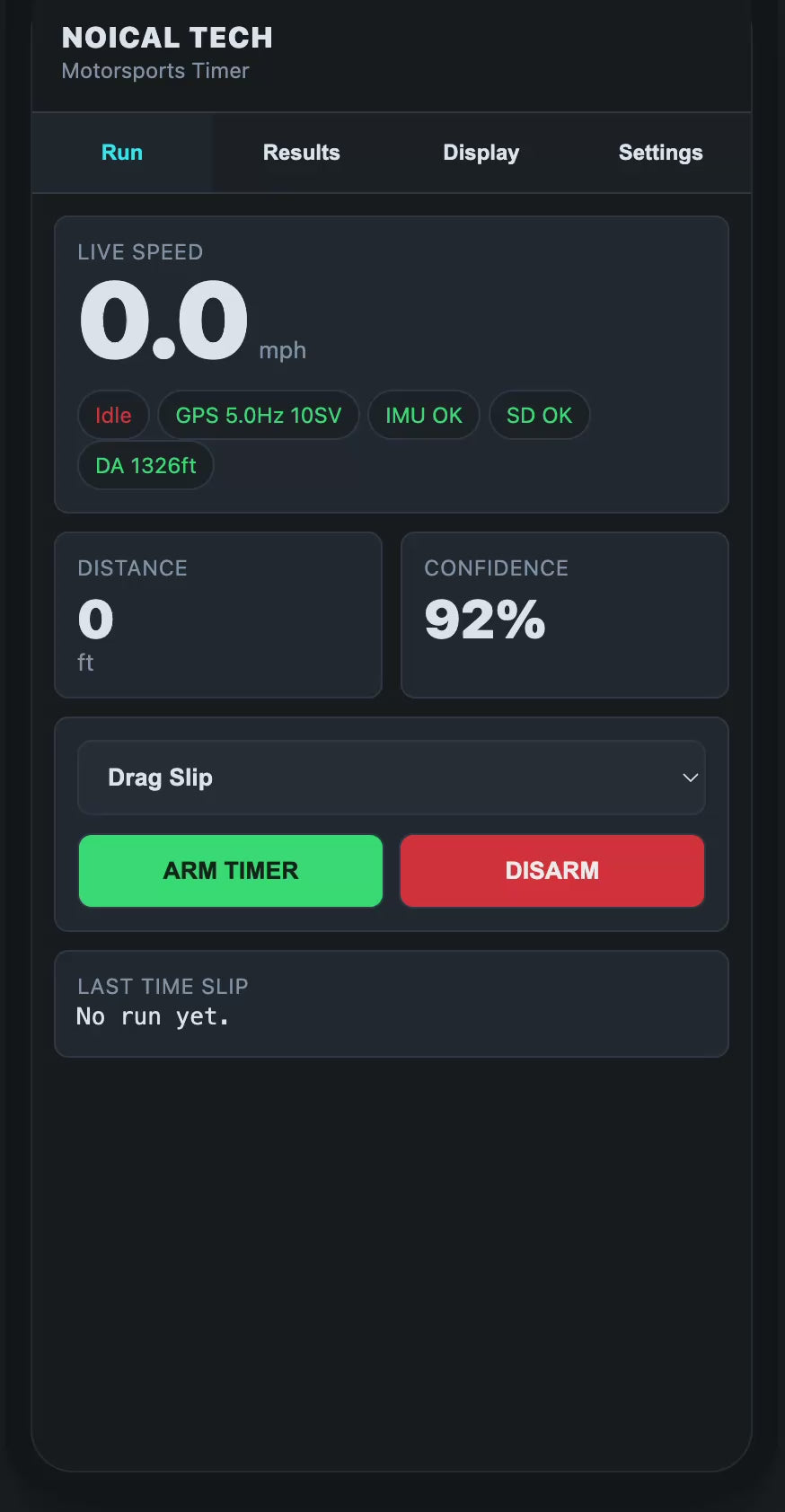Tap the red DISARM button
785x1512 pixels.
pos(552,871)
